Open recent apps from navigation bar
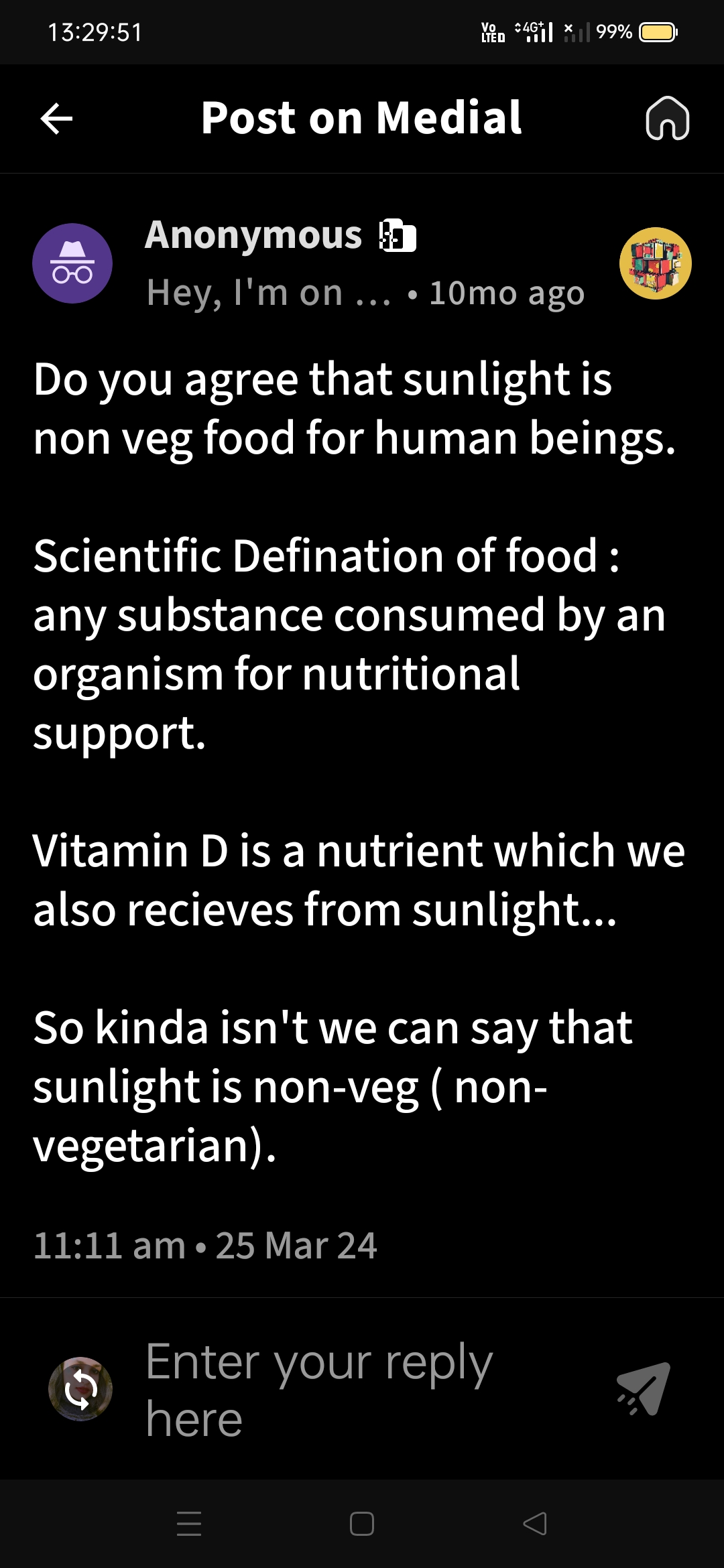 189,1524
